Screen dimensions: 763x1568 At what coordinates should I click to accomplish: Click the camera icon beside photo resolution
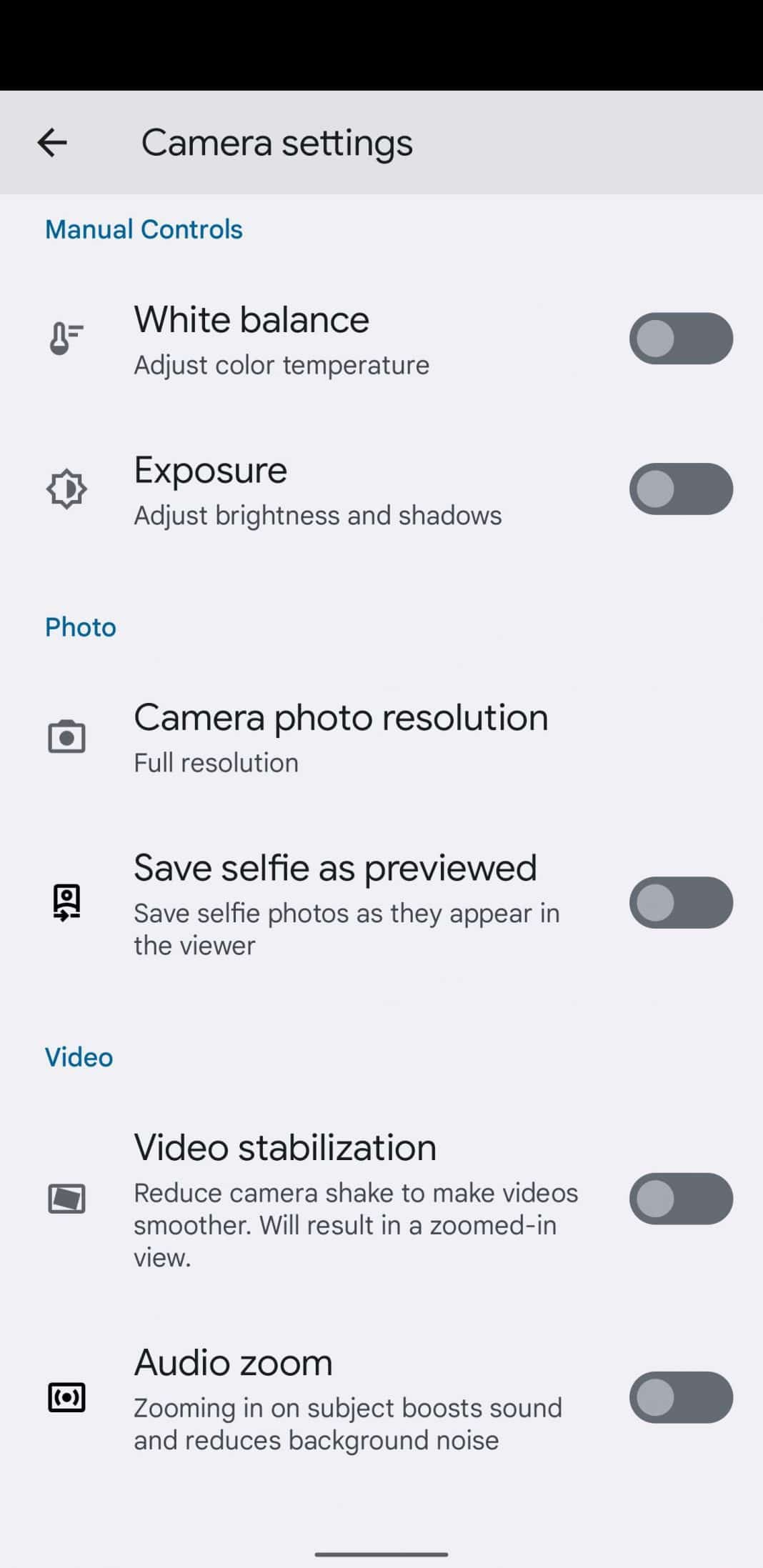pyautogui.click(x=66, y=737)
